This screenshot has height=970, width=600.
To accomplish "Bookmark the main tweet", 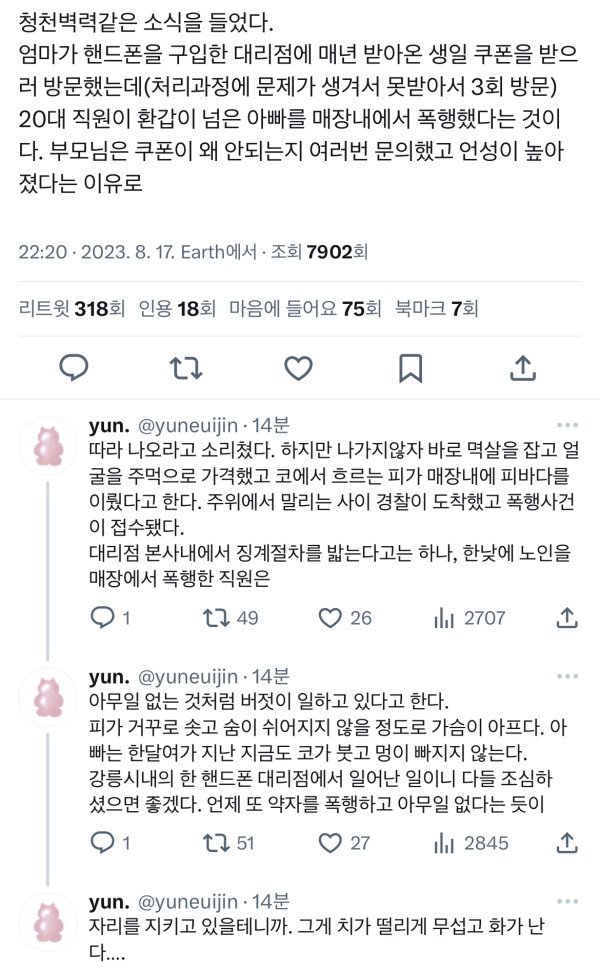I will pyautogui.click(x=410, y=369).
